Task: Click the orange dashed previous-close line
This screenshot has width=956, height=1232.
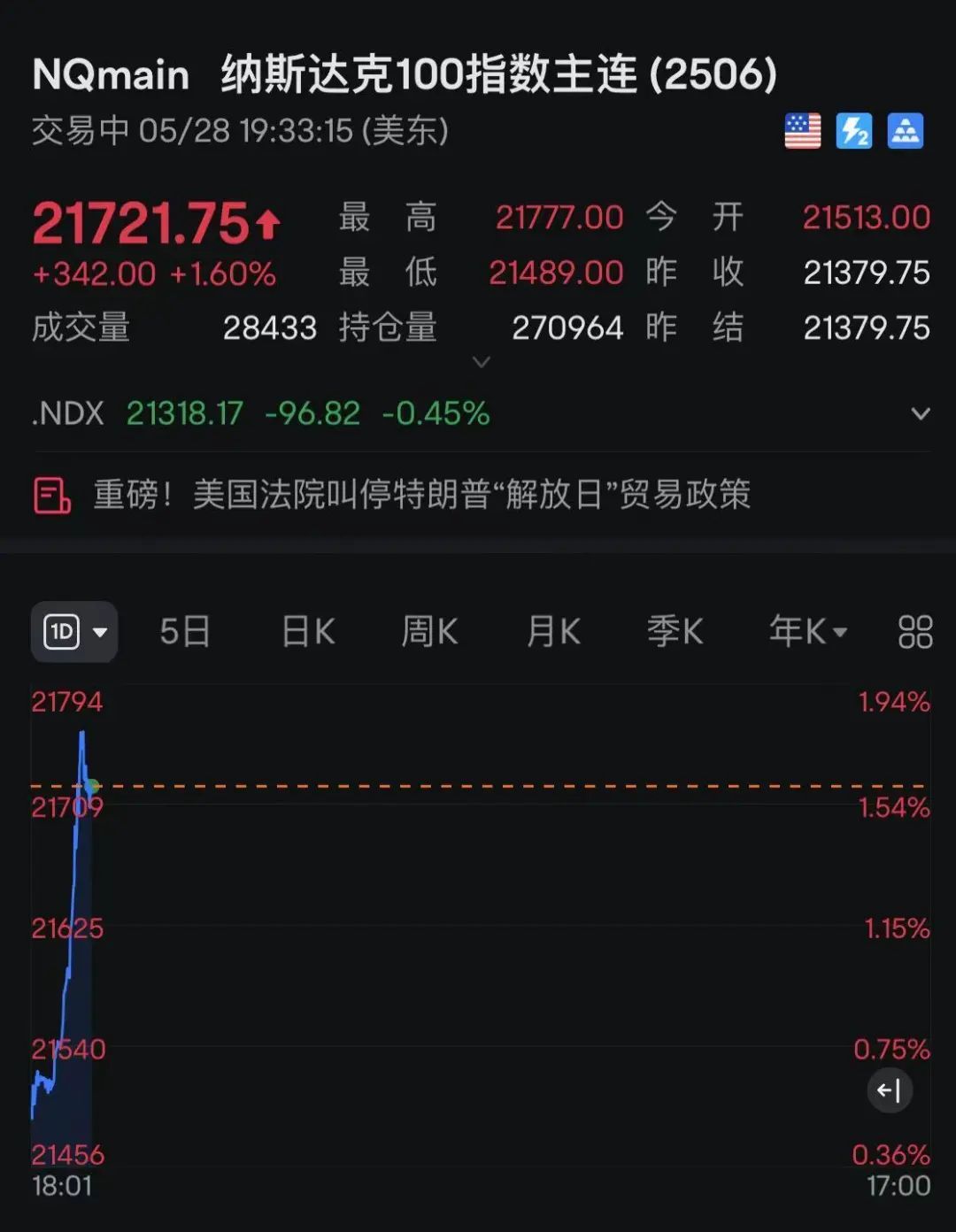Action: (478, 786)
